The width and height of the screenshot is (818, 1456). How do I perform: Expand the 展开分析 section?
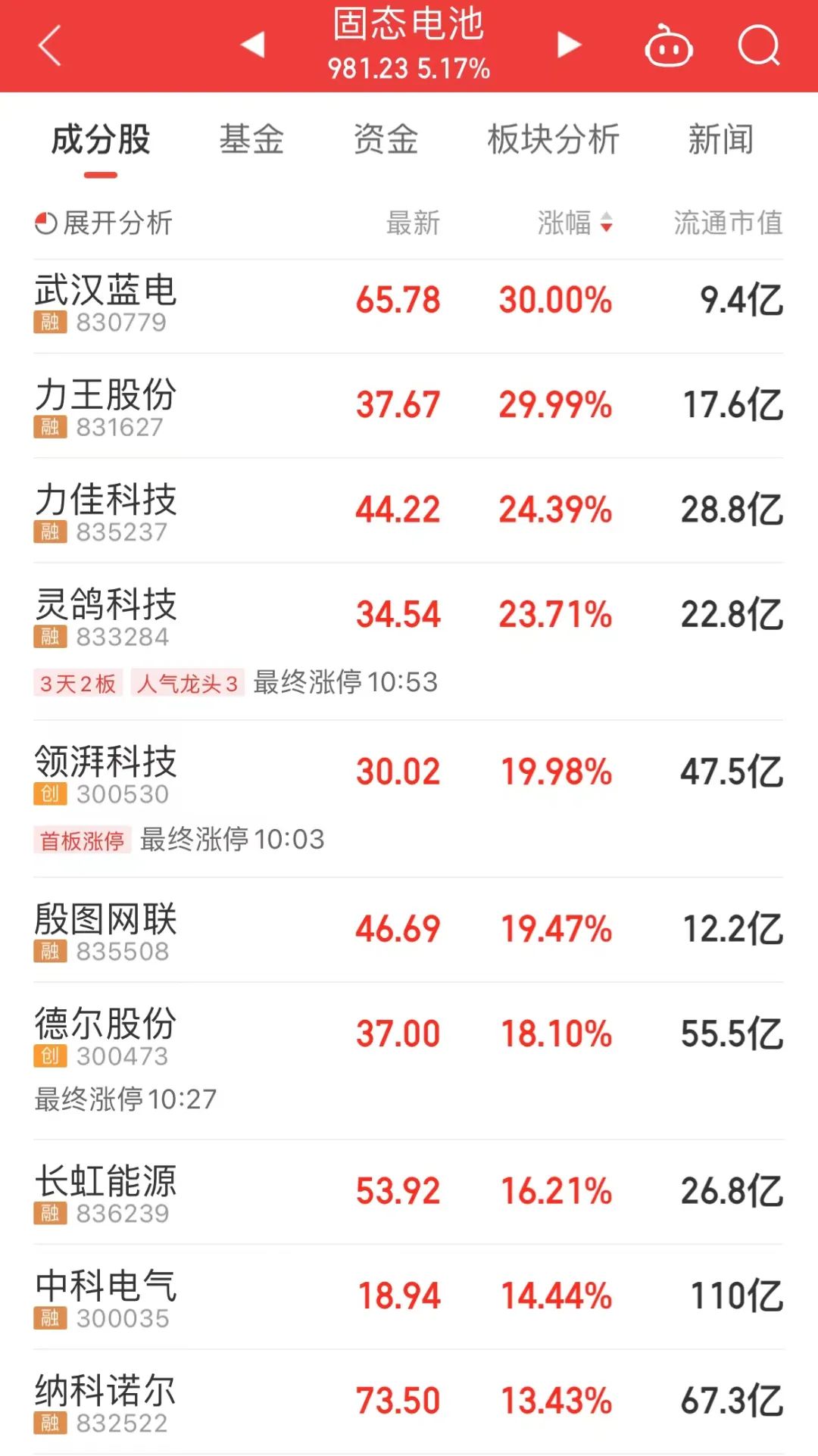click(105, 223)
